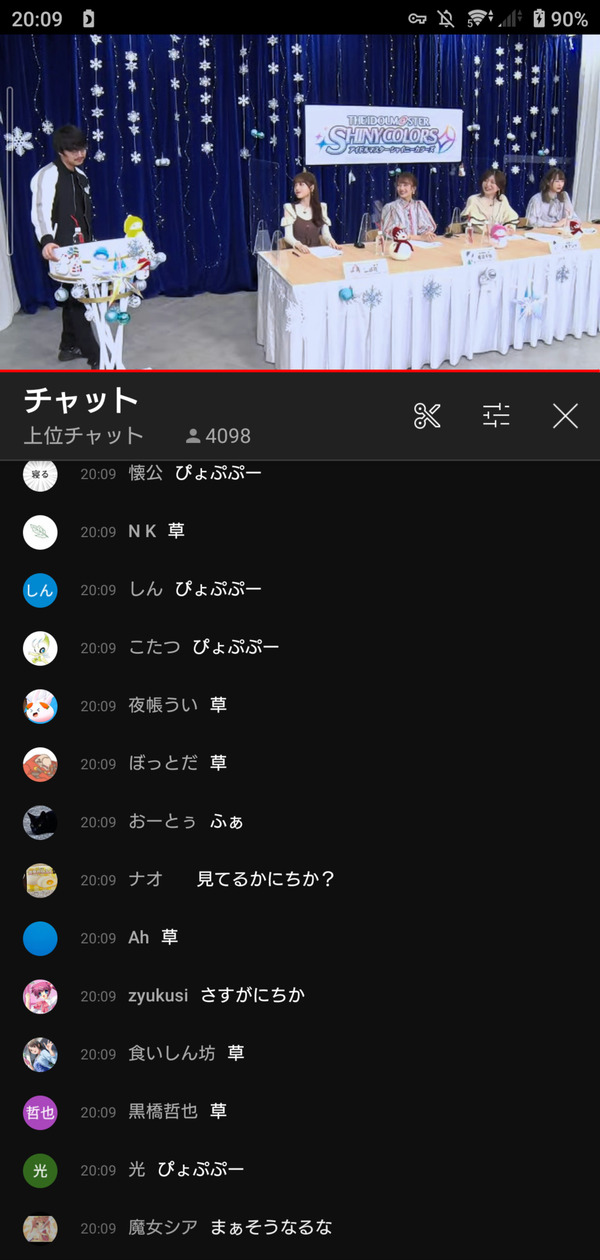Select ナオ's message 見てるかにちか？
Screen dimensions: 600x1260
[265, 880]
